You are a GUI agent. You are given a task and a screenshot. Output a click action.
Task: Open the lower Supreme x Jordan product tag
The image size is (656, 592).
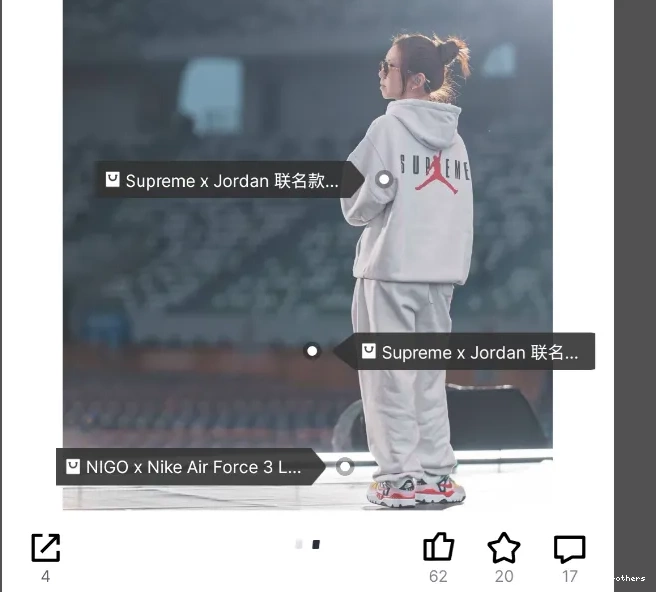point(470,352)
